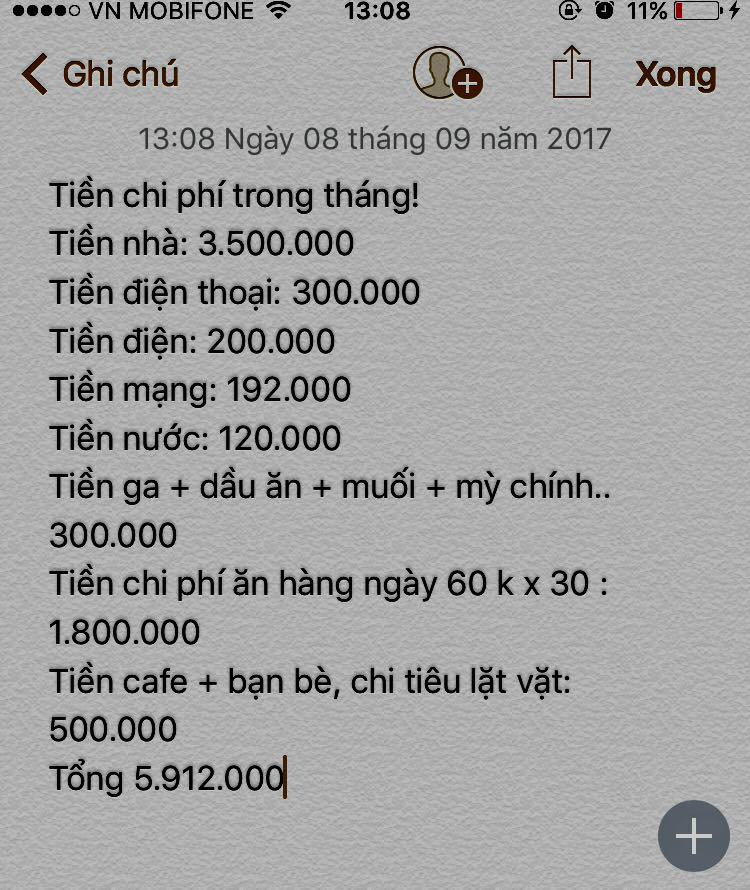Screen dimensions: 750x890
Task: Tap Xong to finish editing
Action: click(x=676, y=75)
